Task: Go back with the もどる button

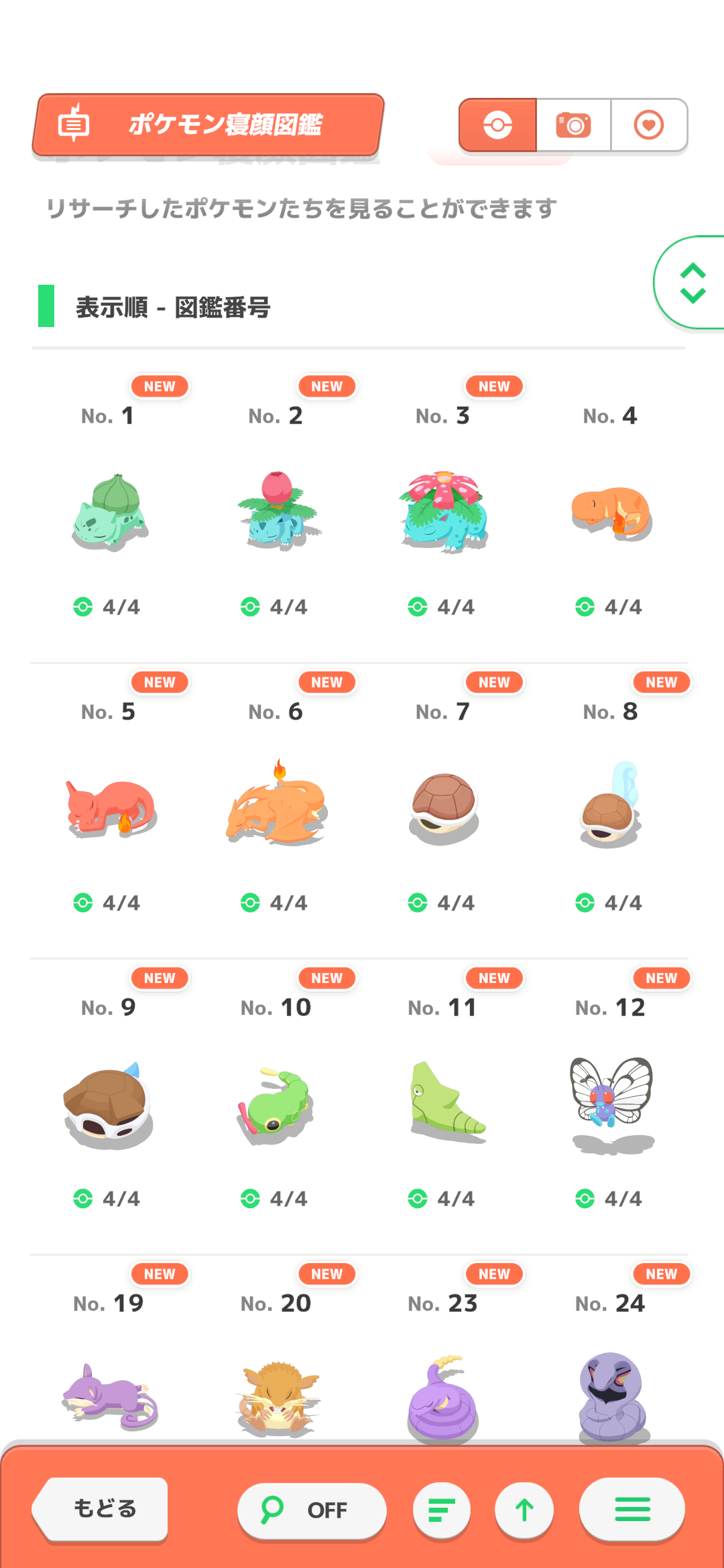Action: pos(101,1508)
